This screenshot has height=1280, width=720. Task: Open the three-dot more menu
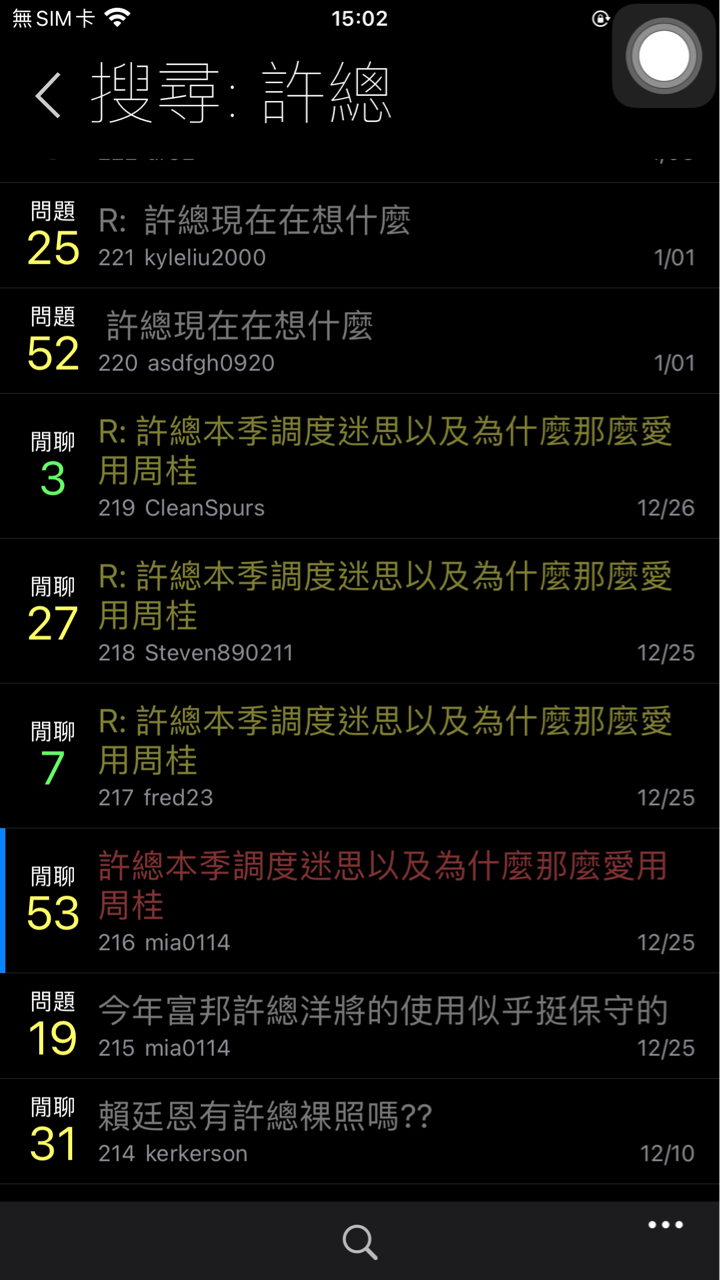pyautogui.click(x=665, y=1224)
